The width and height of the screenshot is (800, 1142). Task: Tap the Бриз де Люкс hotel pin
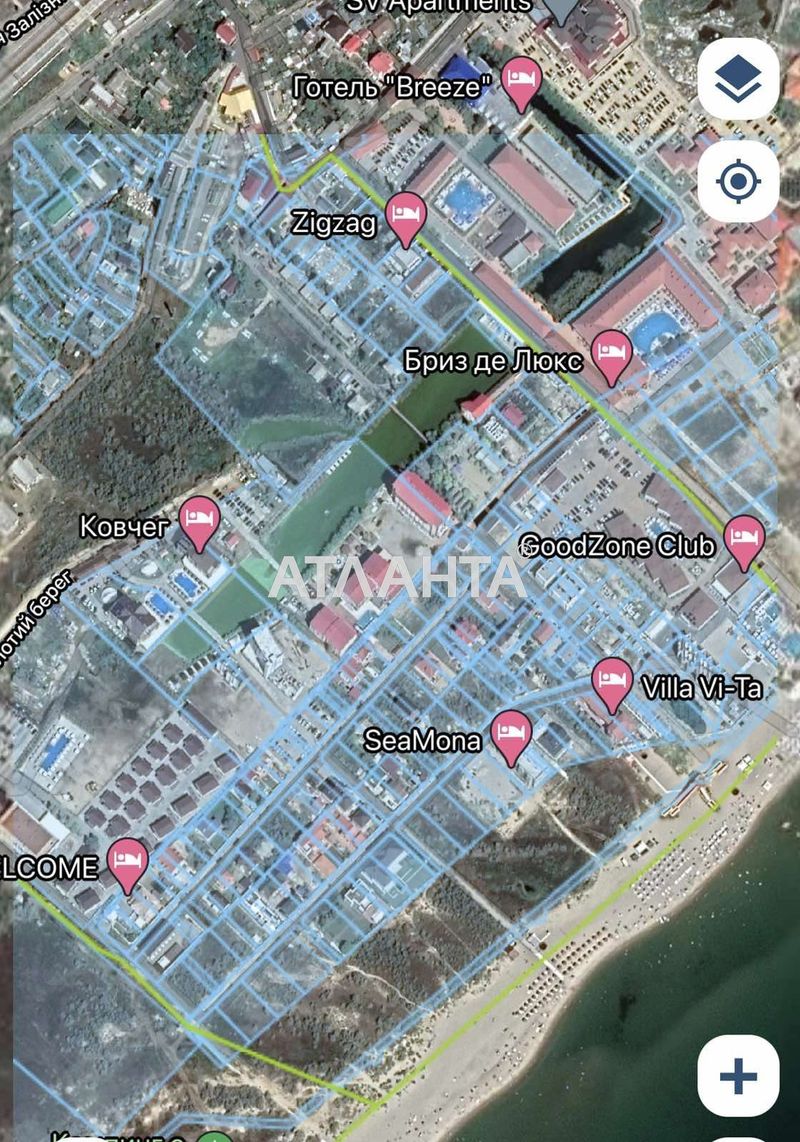(x=611, y=356)
